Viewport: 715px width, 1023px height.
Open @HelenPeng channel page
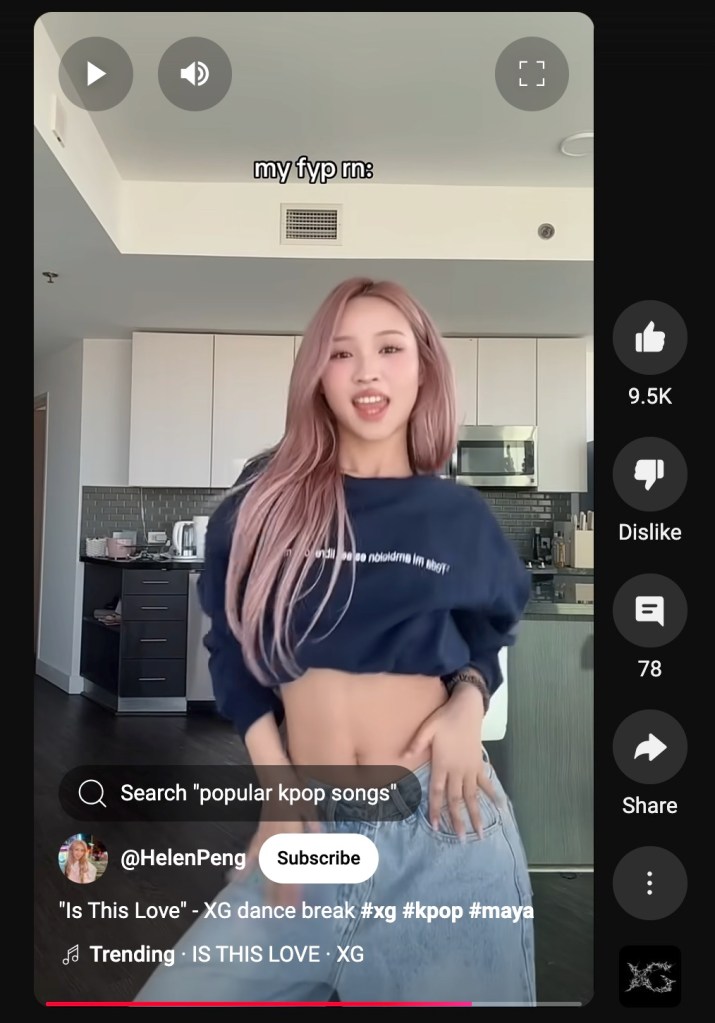[182, 858]
